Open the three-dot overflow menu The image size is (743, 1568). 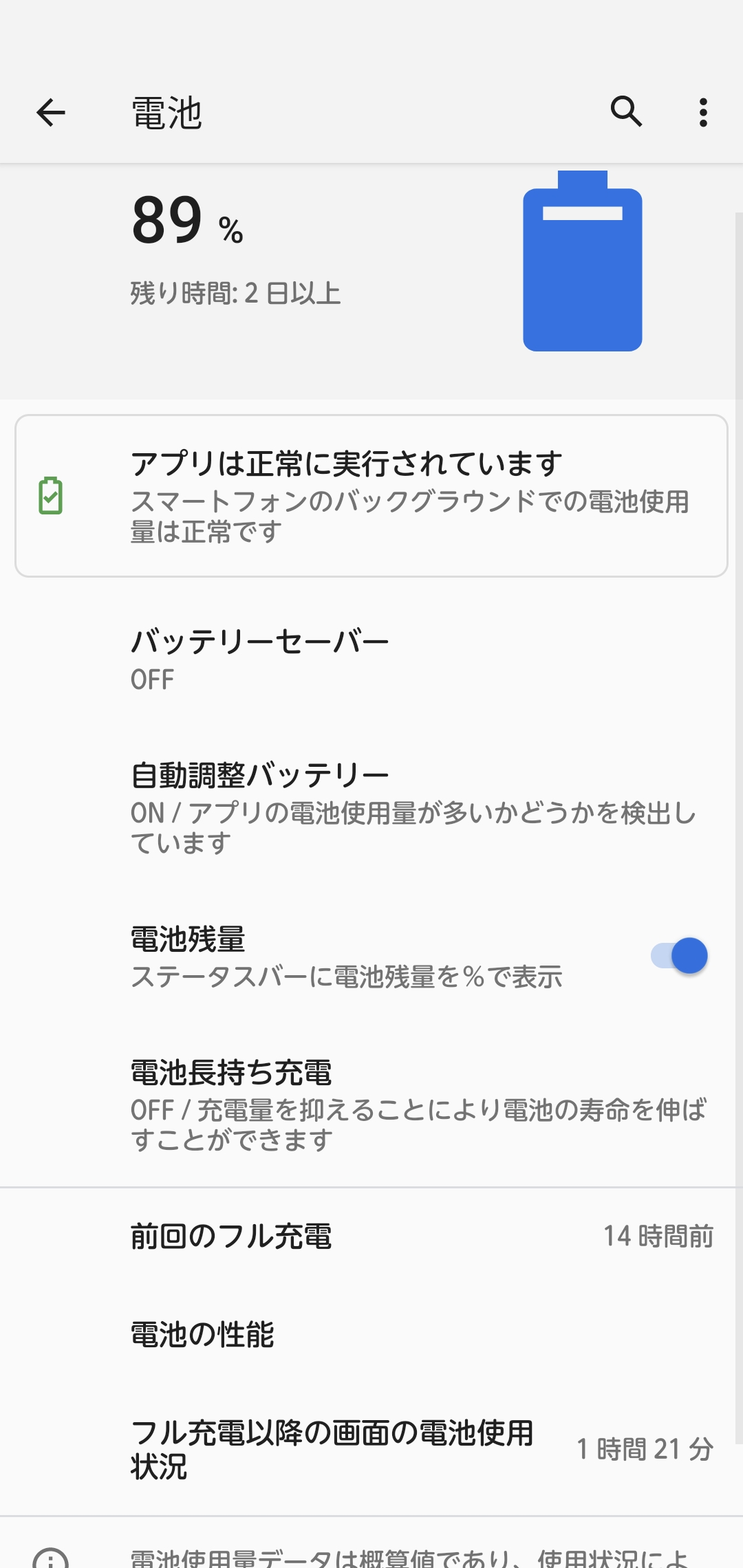pos(703,112)
